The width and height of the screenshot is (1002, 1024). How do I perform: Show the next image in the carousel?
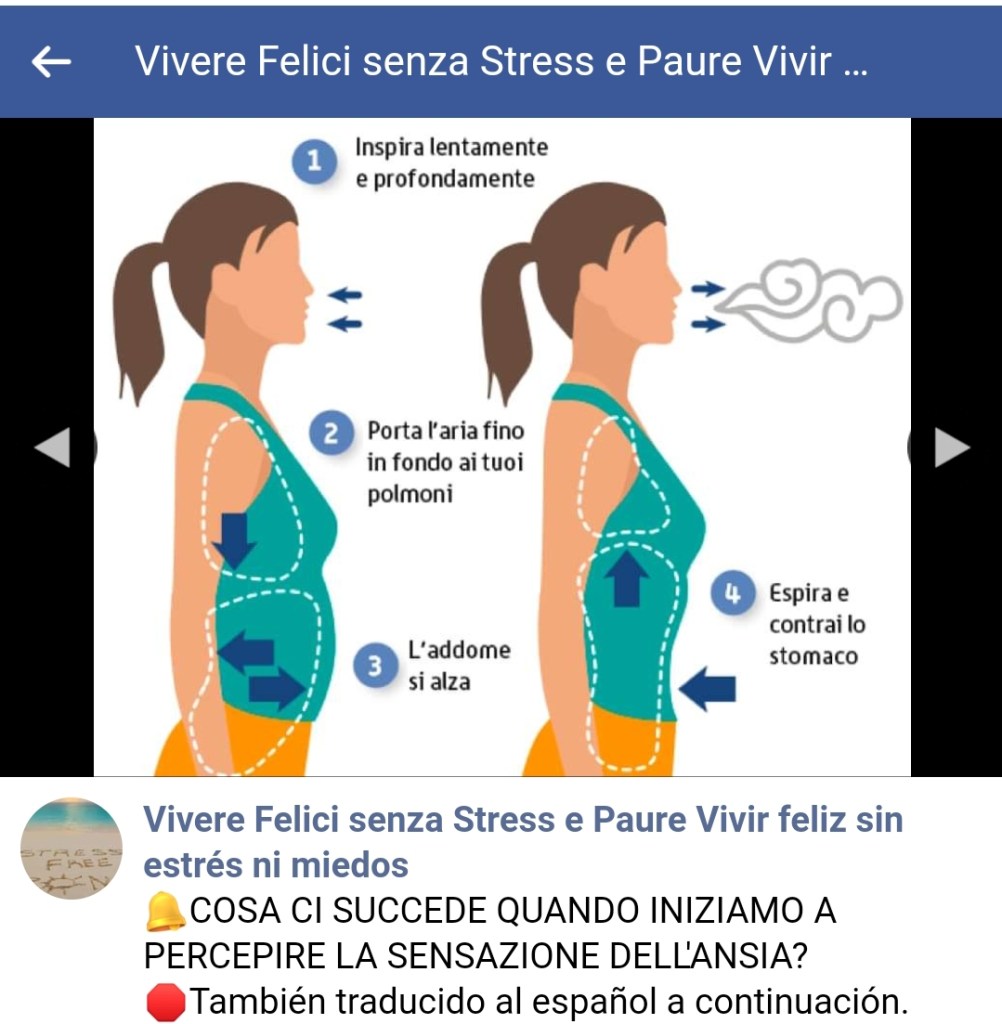tap(951, 447)
